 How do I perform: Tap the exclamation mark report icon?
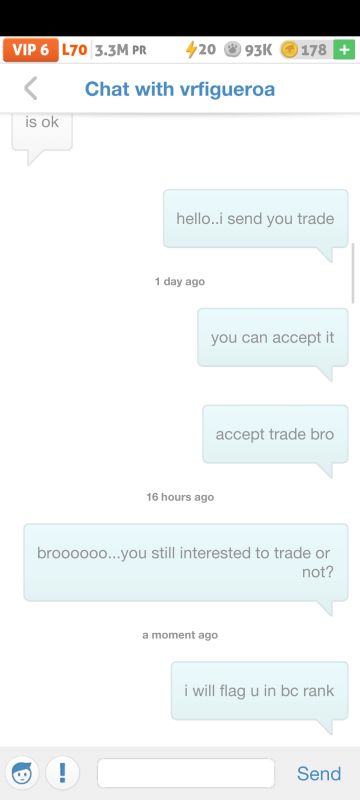tap(62, 773)
